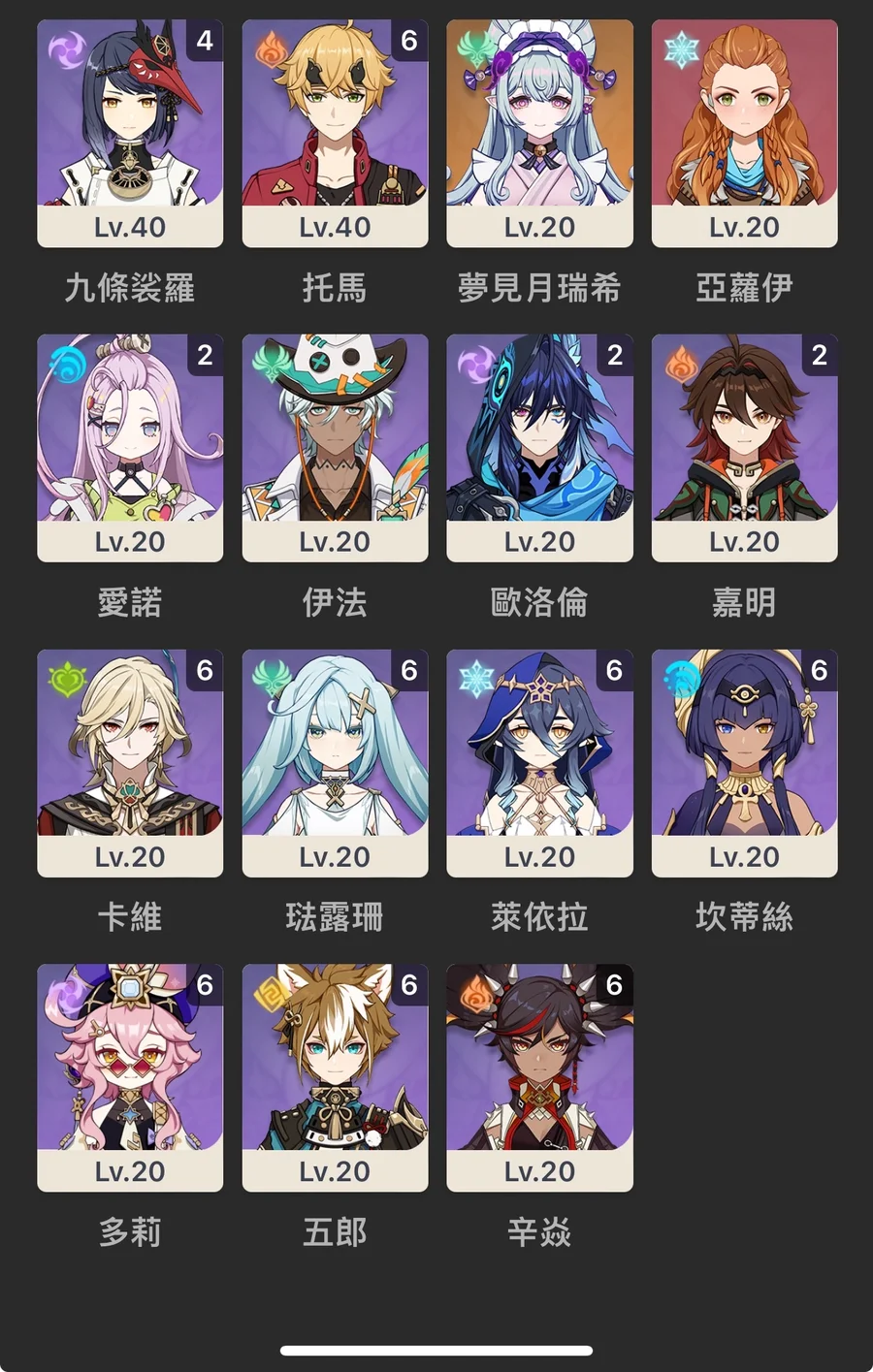The width and height of the screenshot is (873, 1372).
Task: Select the 亞蘿伊 character card
Action: [x=744, y=133]
